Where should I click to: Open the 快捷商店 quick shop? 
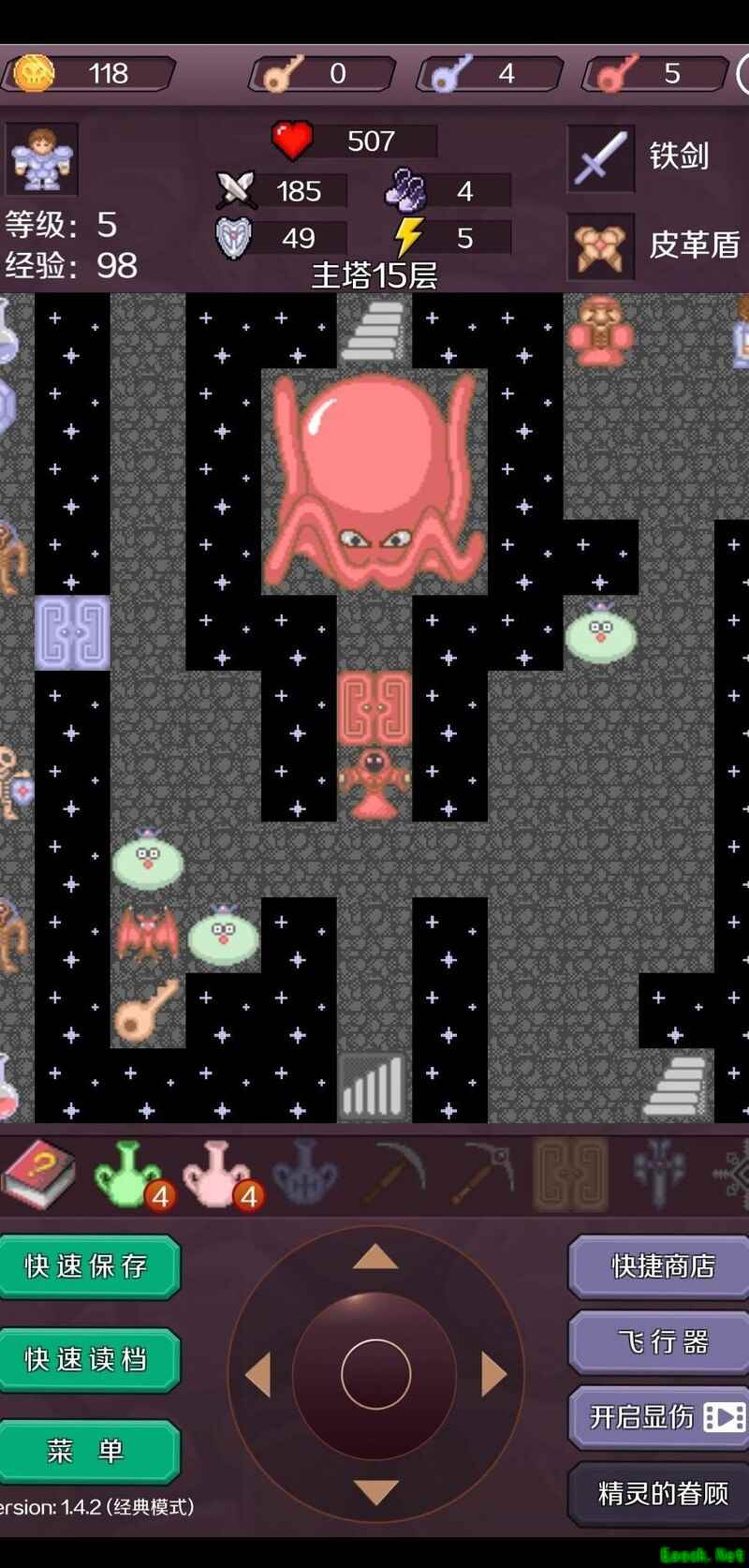[x=661, y=1266]
